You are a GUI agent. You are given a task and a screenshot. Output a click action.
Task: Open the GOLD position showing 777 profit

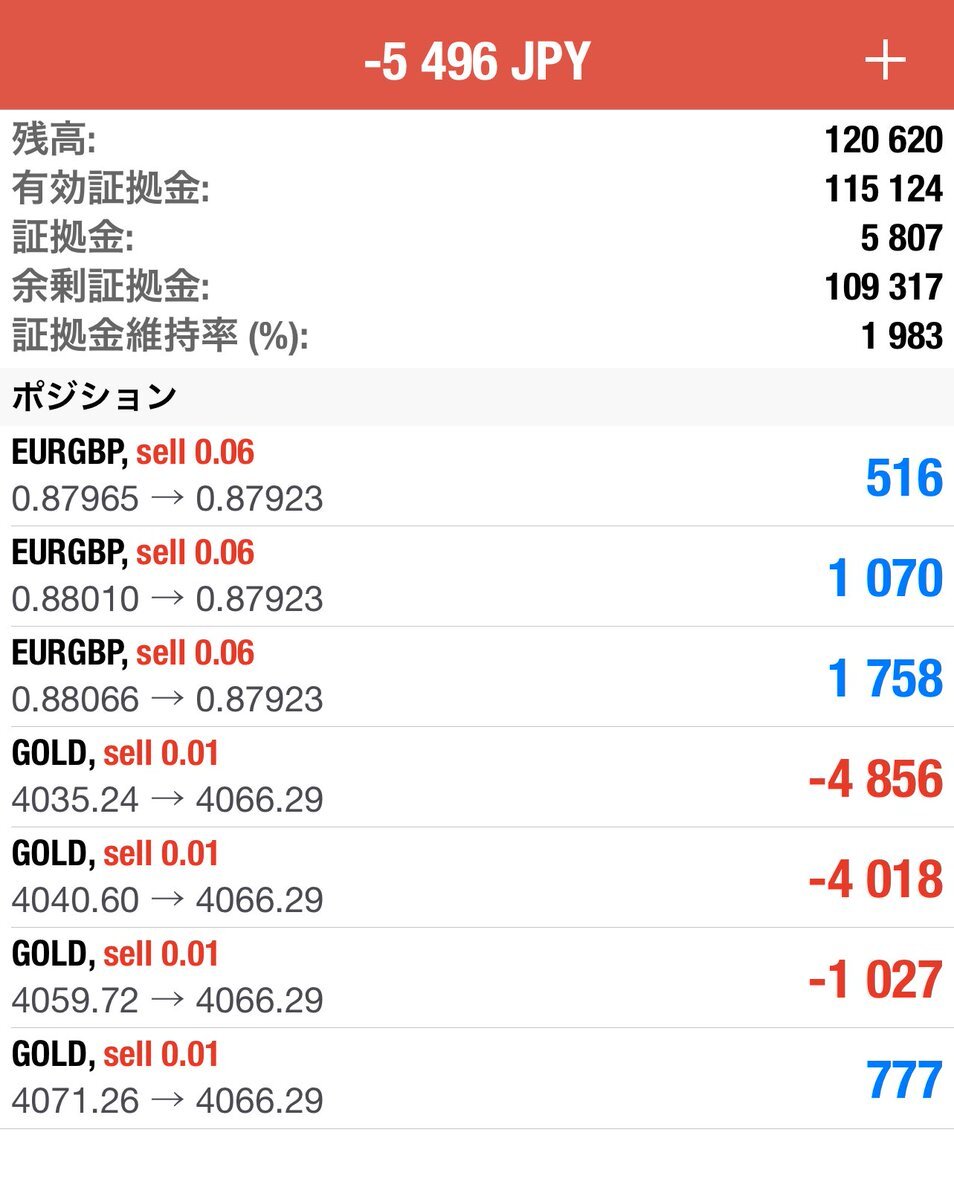coord(477,1078)
